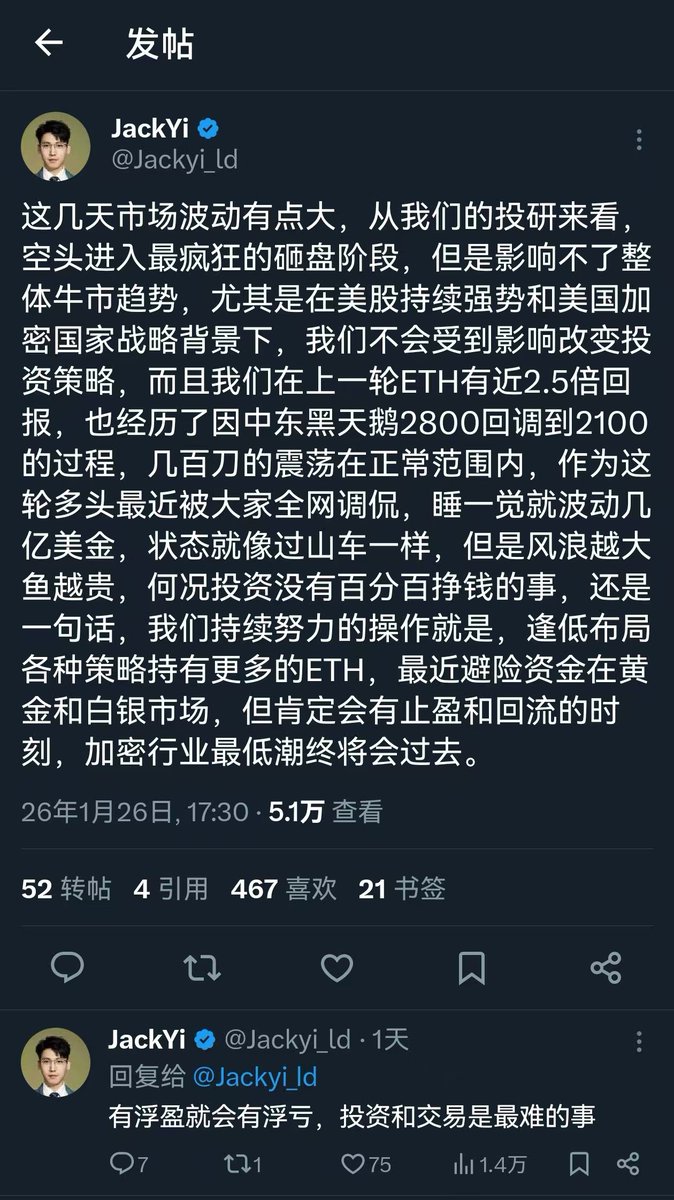
Task: Like the main post
Action: coord(337,967)
